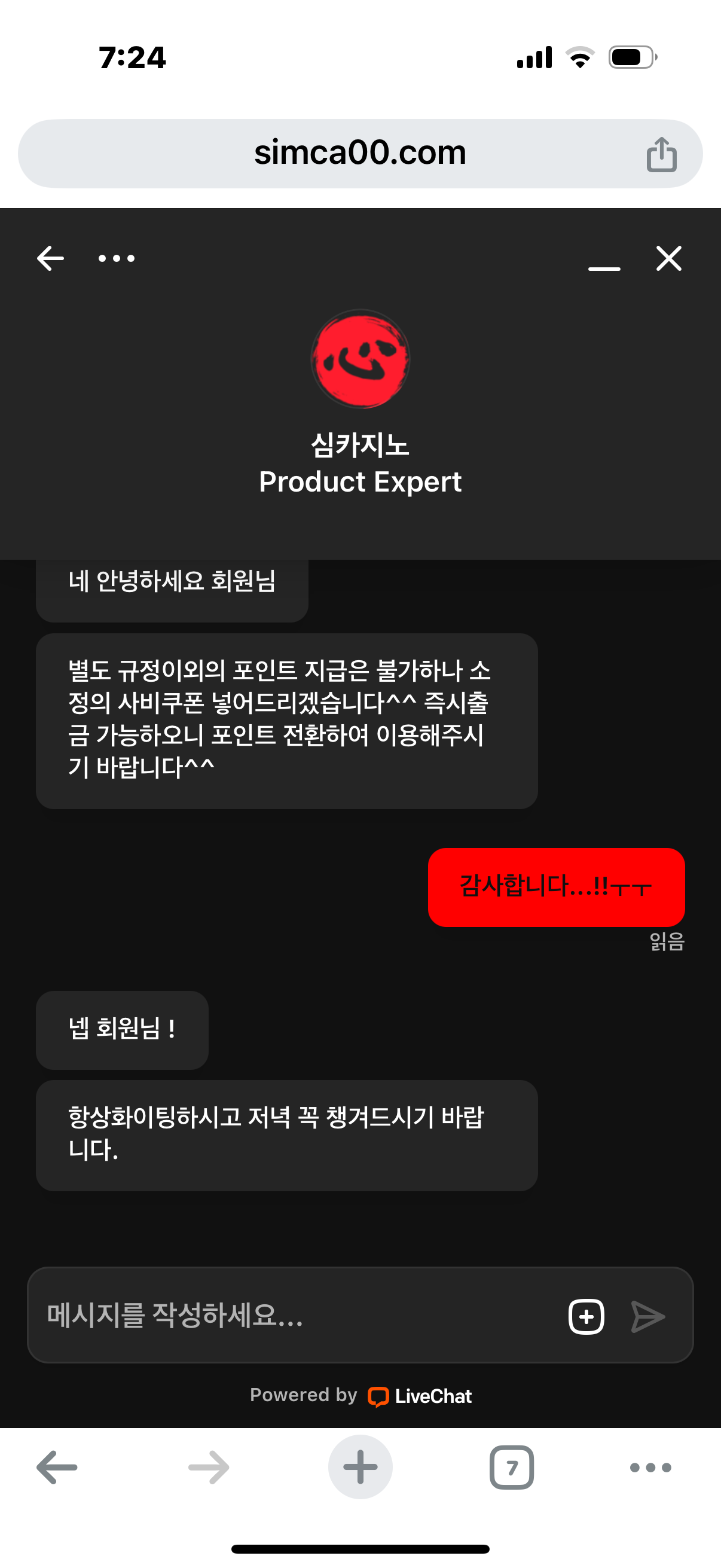Image resolution: width=721 pixels, height=1568 pixels.
Task: Open a new browser tab
Action: click(x=360, y=1467)
